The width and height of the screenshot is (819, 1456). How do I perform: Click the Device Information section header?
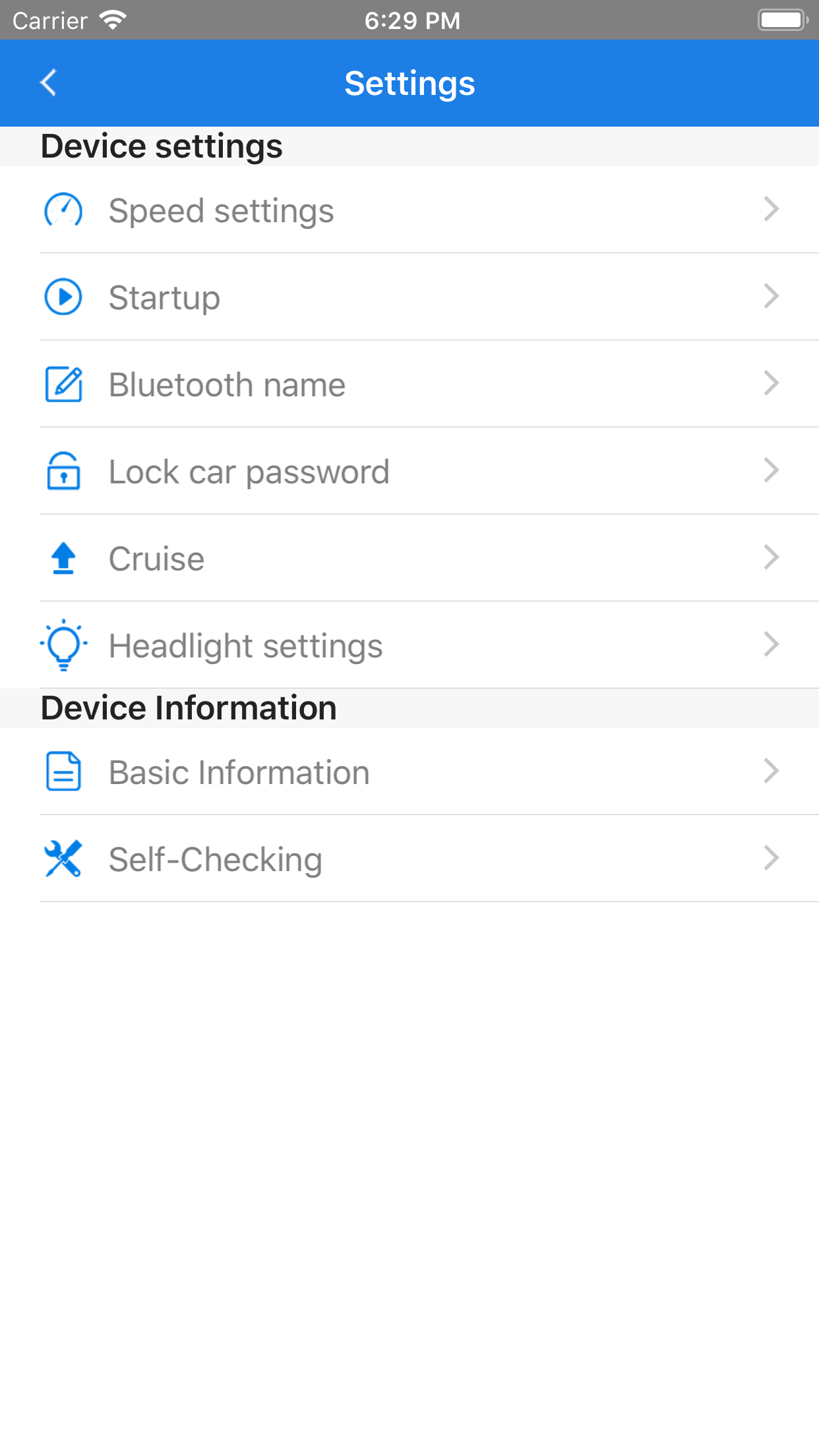pos(189,707)
